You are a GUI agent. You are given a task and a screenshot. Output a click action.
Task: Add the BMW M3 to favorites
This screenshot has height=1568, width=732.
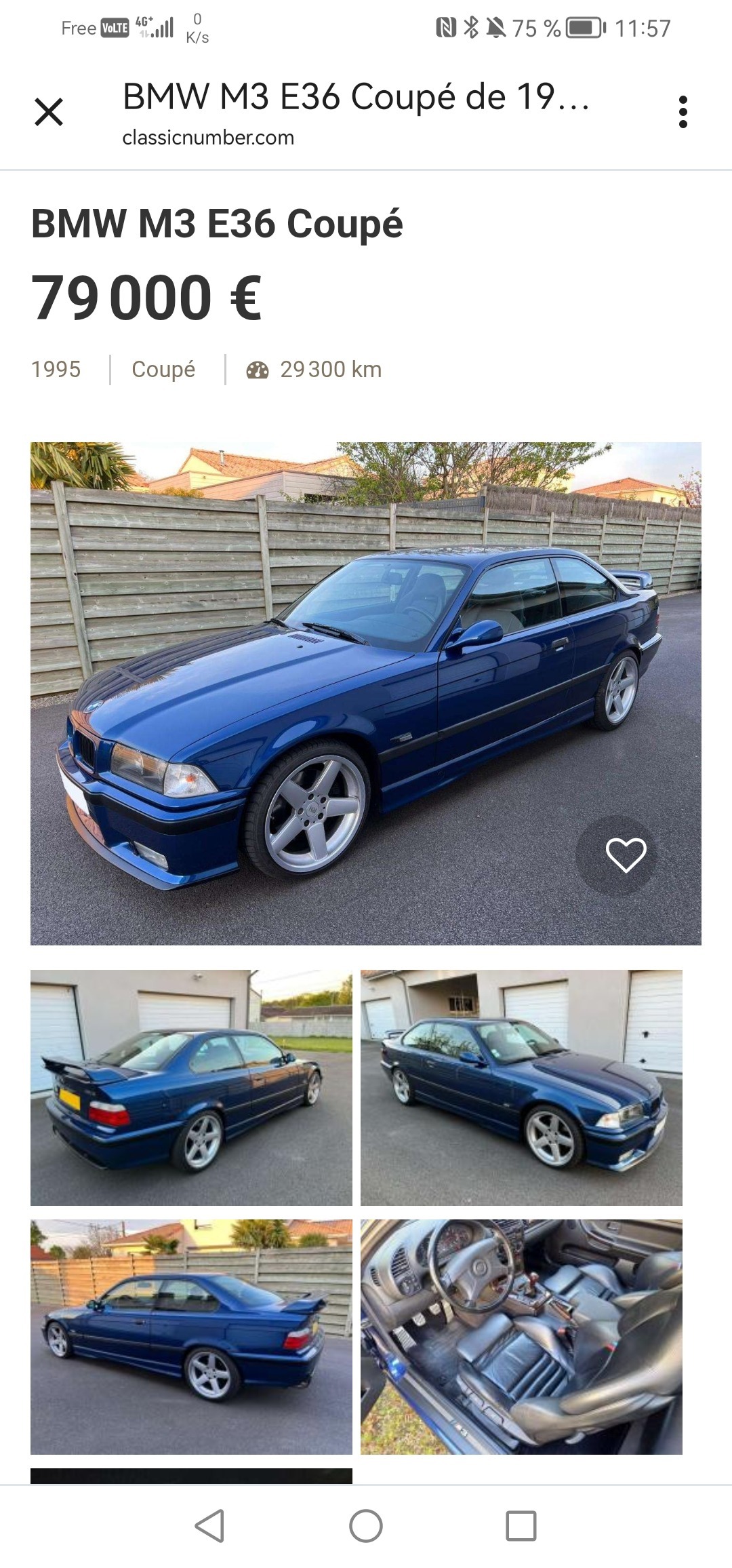tap(626, 855)
